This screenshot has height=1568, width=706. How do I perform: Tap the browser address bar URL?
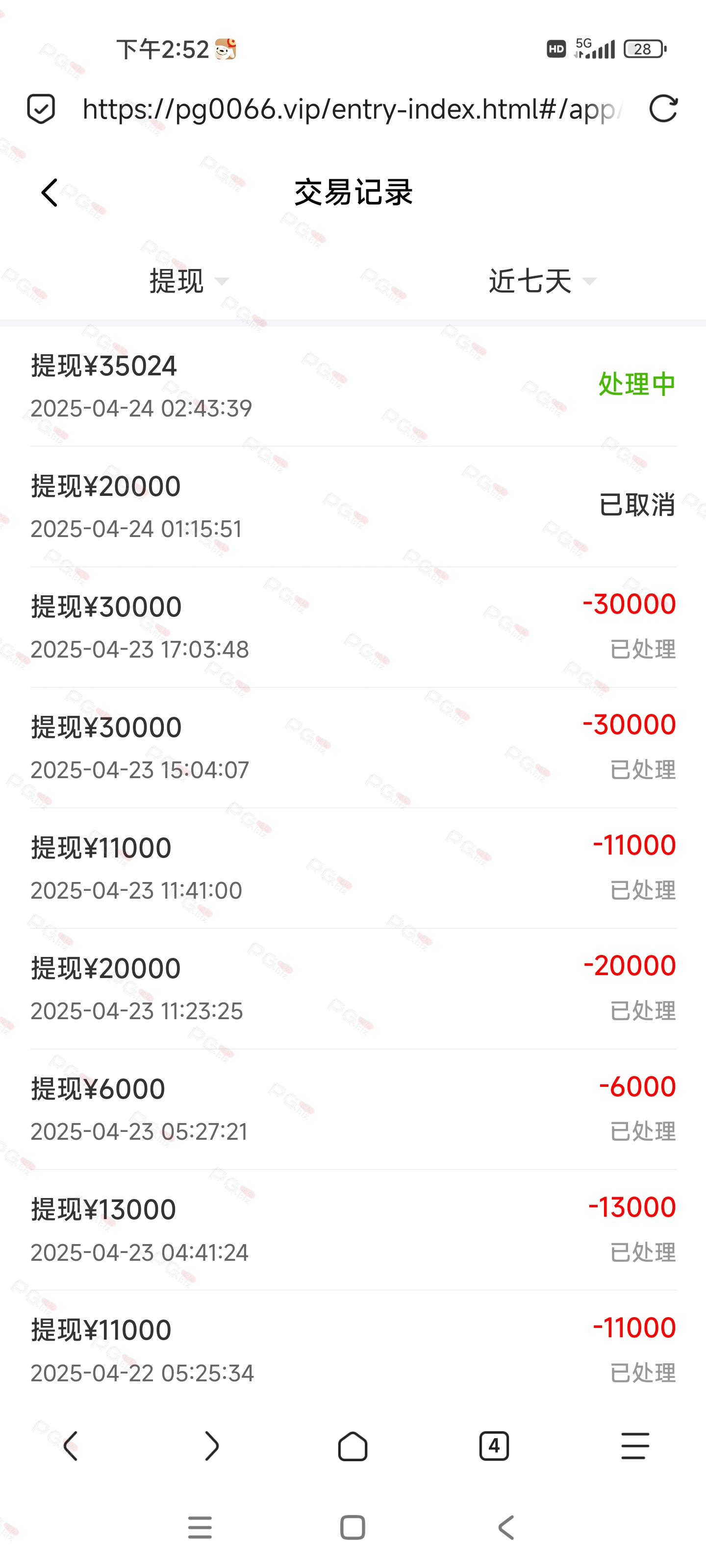click(352, 110)
